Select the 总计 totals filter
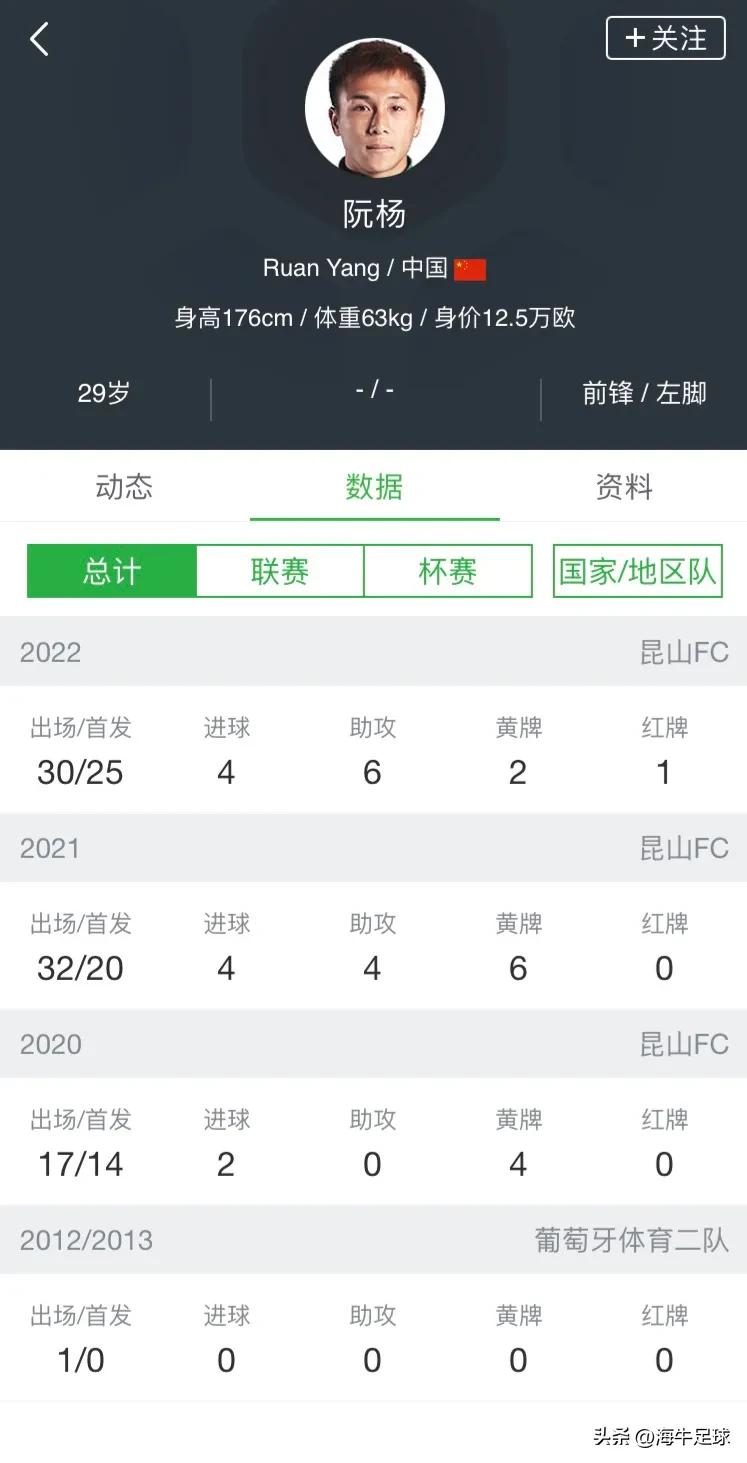747x1463 pixels. click(112, 570)
